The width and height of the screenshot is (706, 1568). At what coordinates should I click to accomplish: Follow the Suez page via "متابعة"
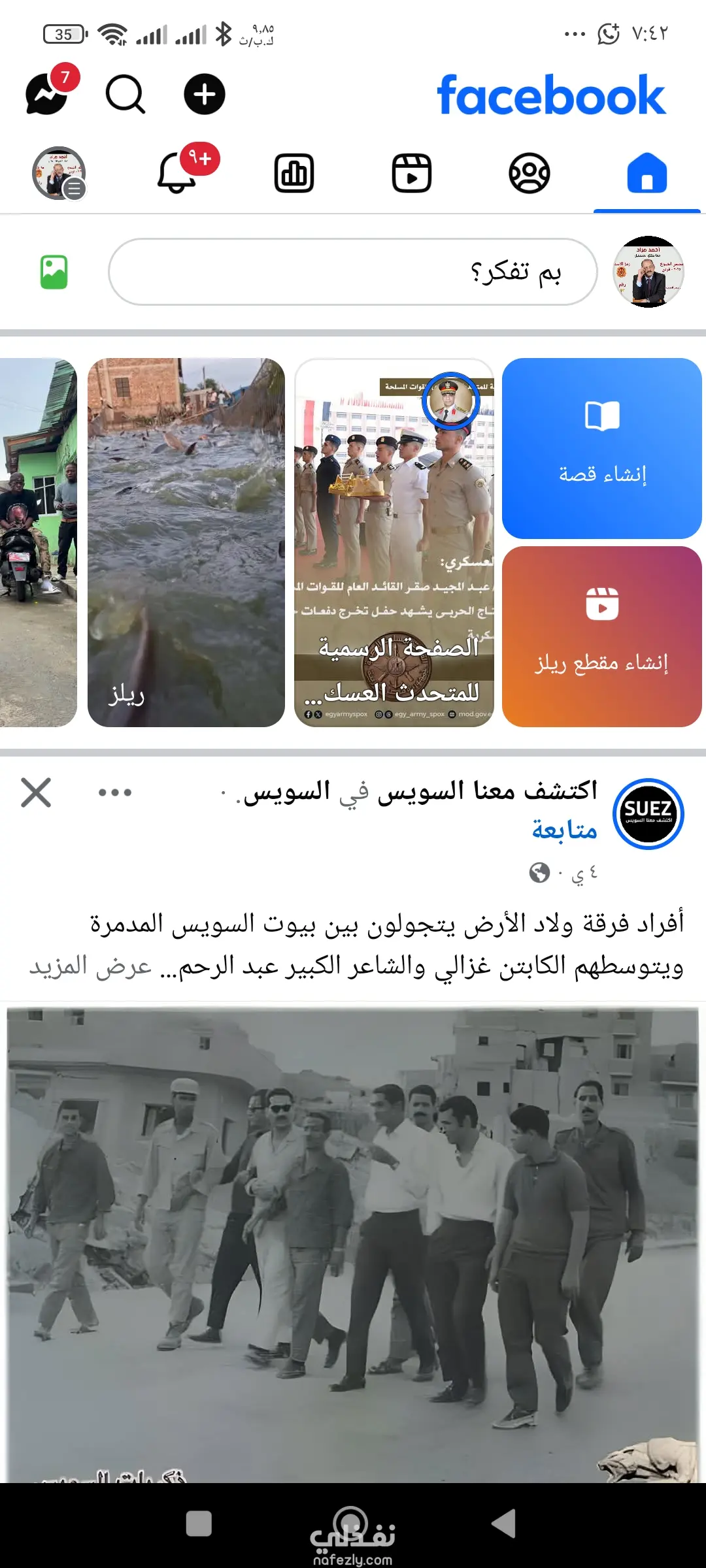564,830
